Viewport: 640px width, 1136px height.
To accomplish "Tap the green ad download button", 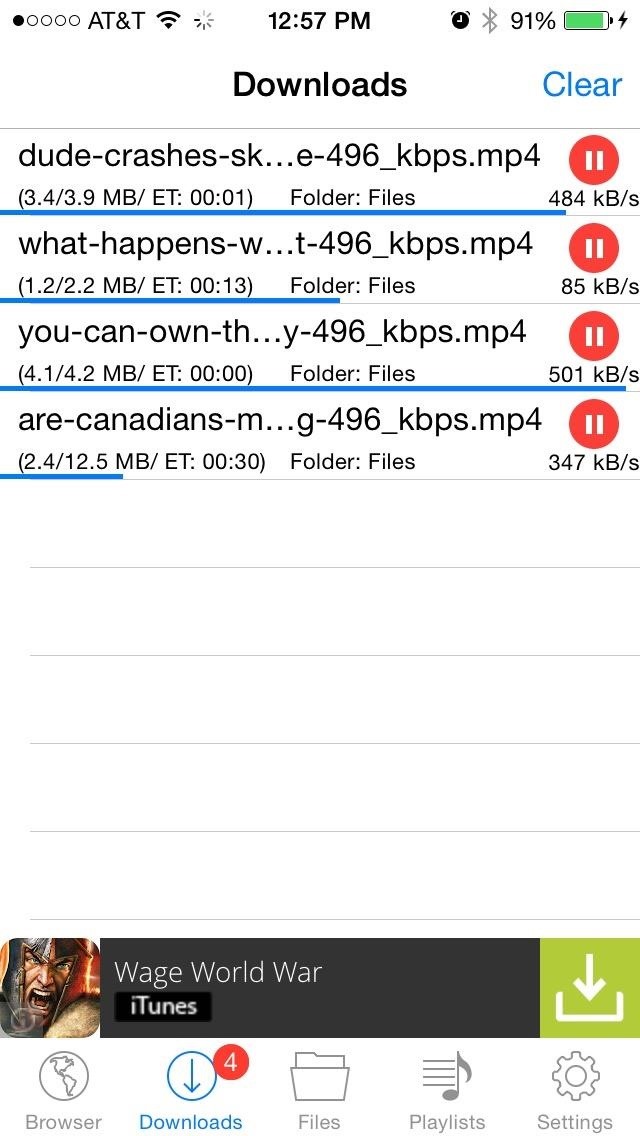I will 589,987.
